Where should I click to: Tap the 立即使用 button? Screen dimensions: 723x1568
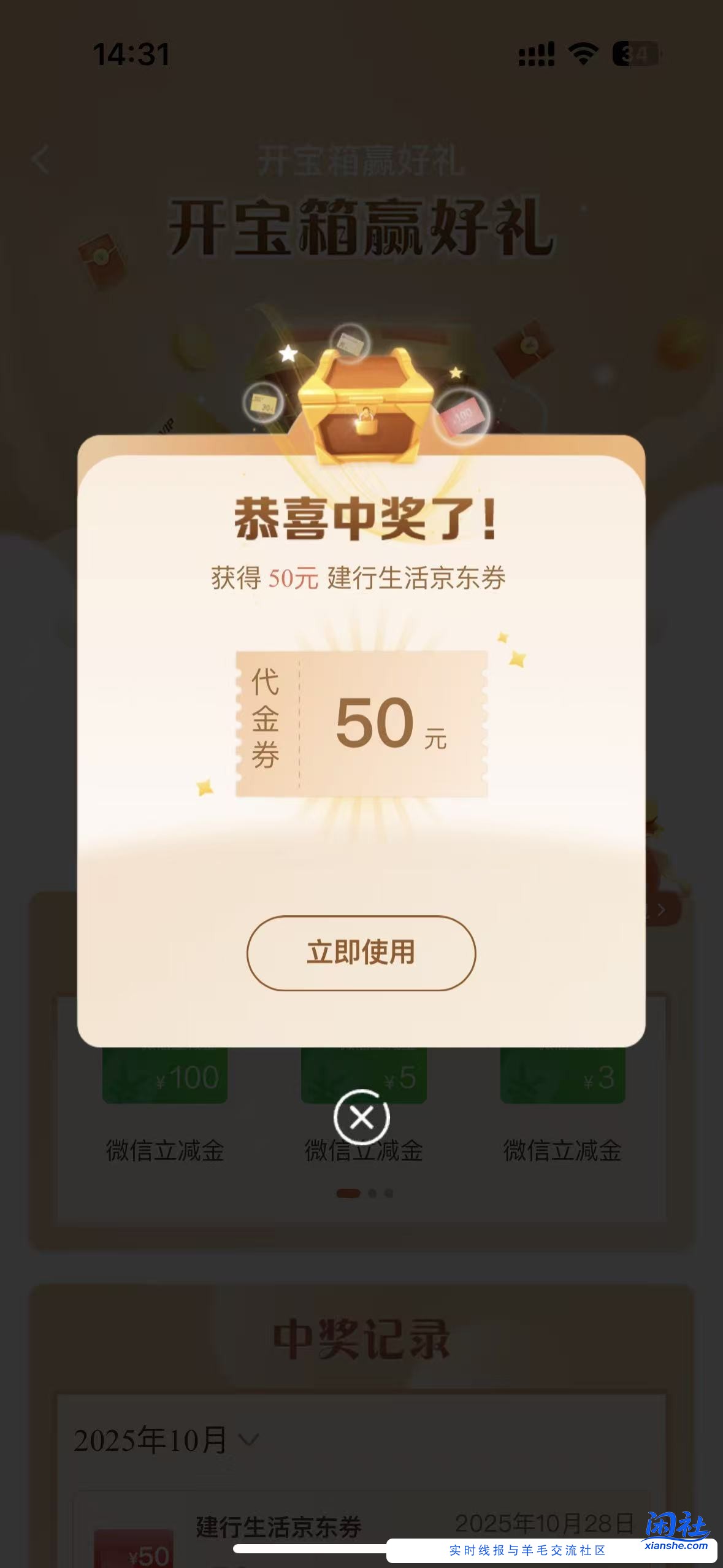362,953
